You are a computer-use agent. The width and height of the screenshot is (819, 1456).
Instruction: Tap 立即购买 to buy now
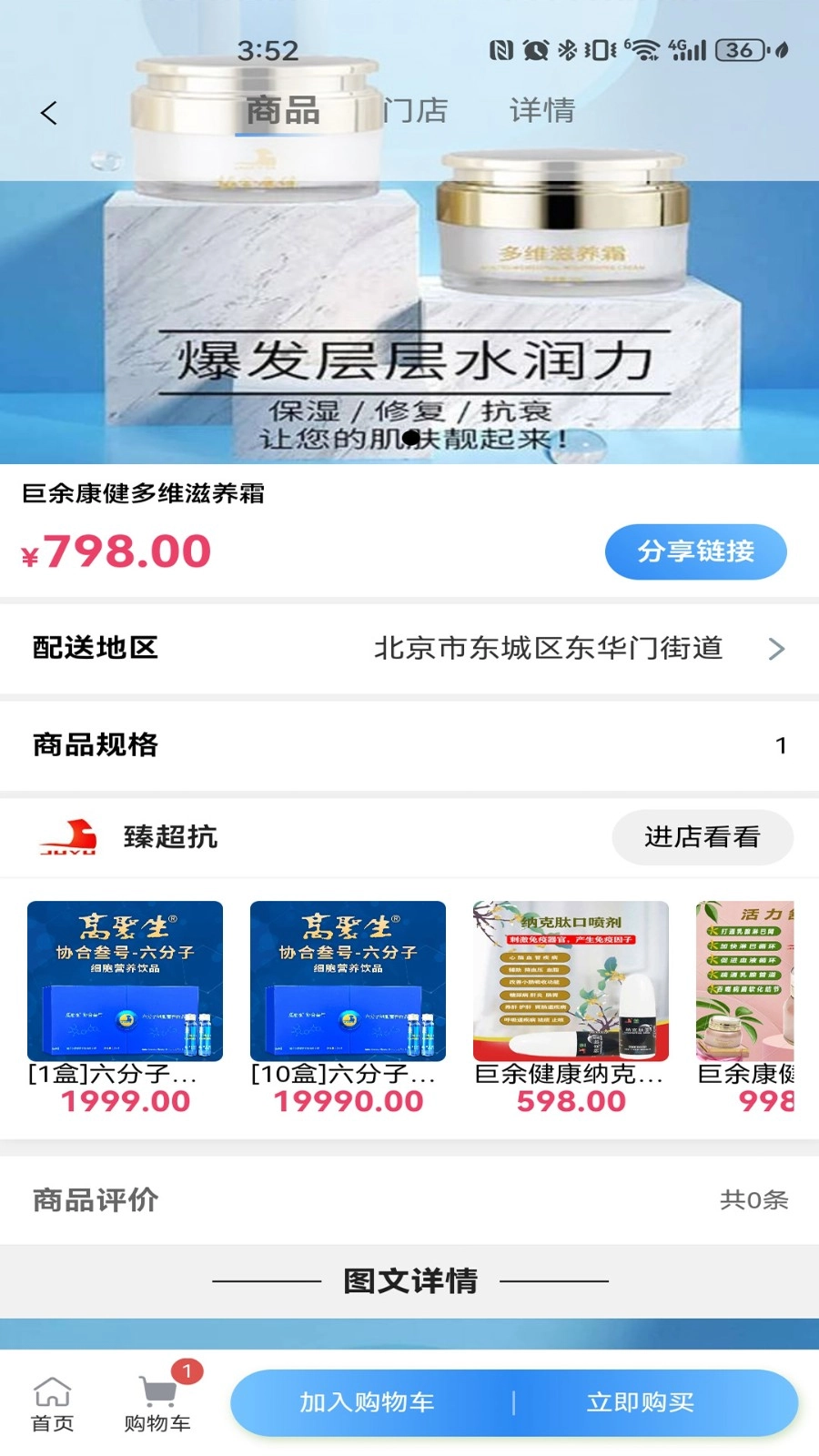(641, 1402)
